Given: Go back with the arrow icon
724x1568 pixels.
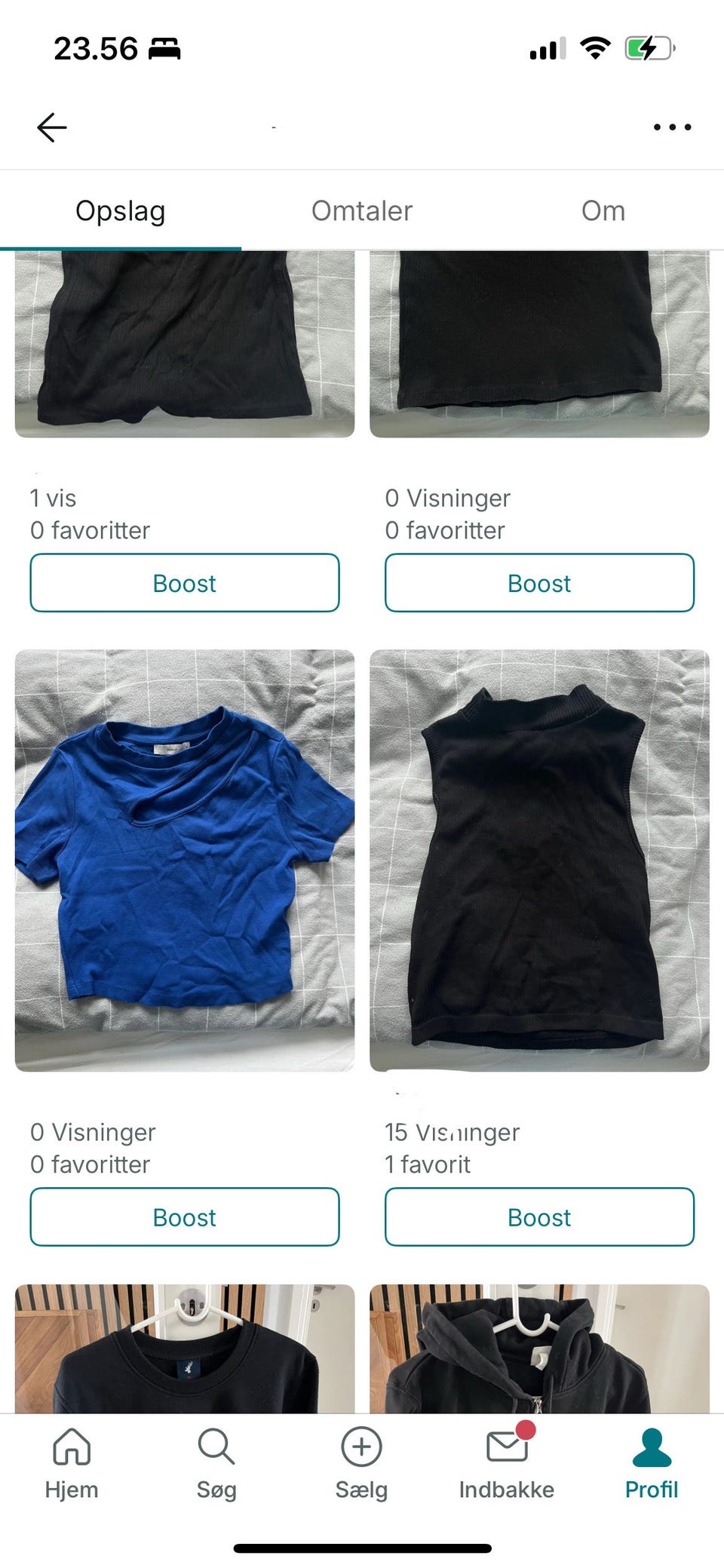Looking at the screenshot, I should tap(52, 127).
